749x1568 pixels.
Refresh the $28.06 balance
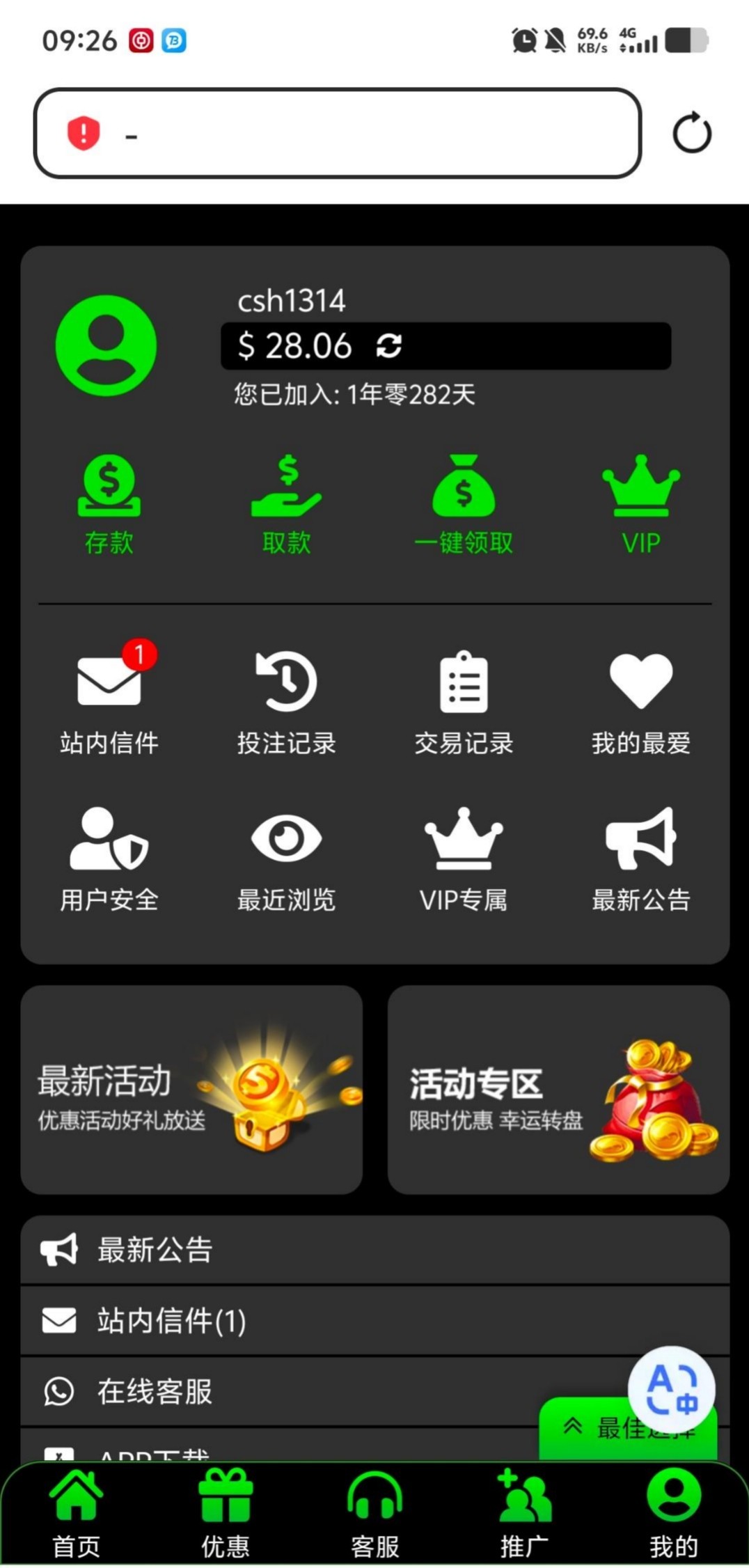(x=389, y=345)
